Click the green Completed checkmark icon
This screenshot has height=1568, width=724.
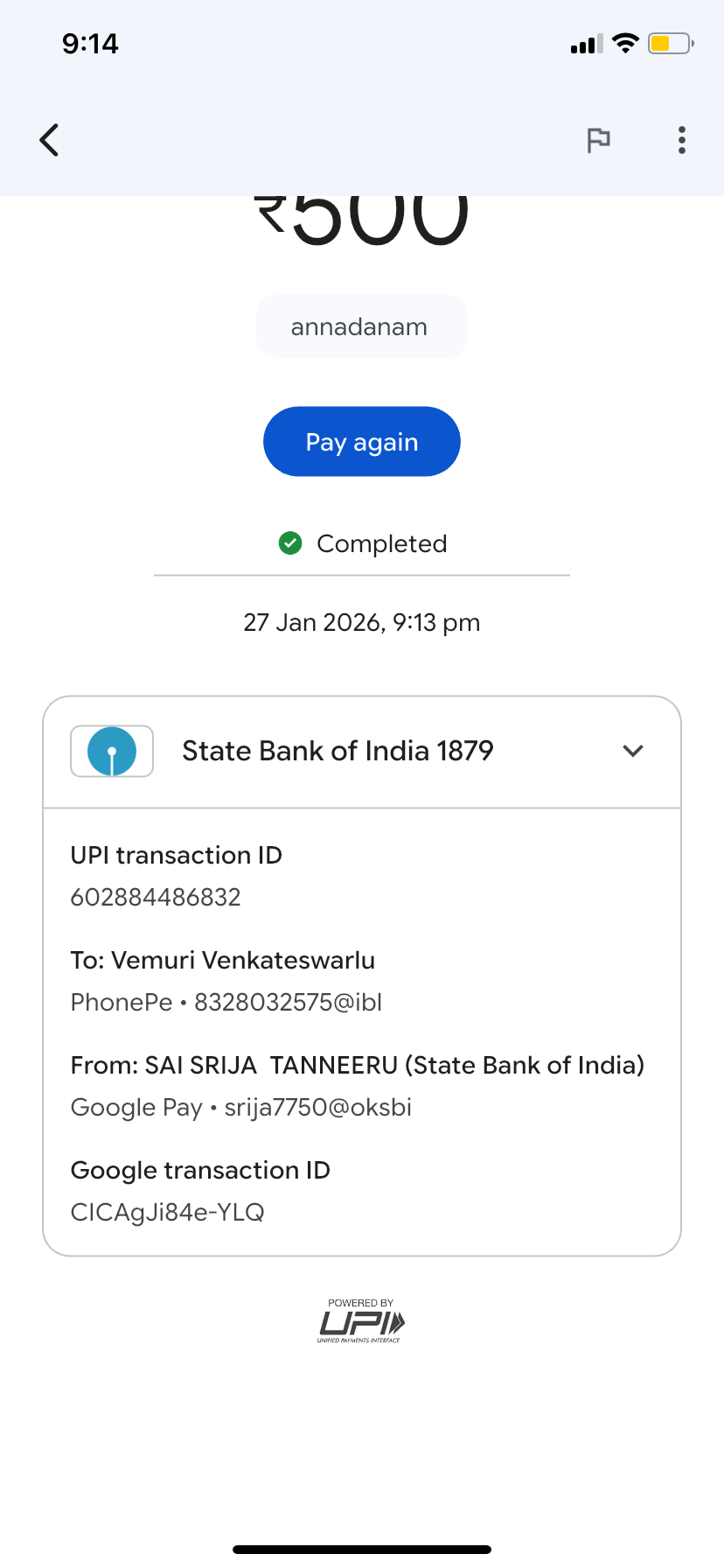tap(289, 542)
